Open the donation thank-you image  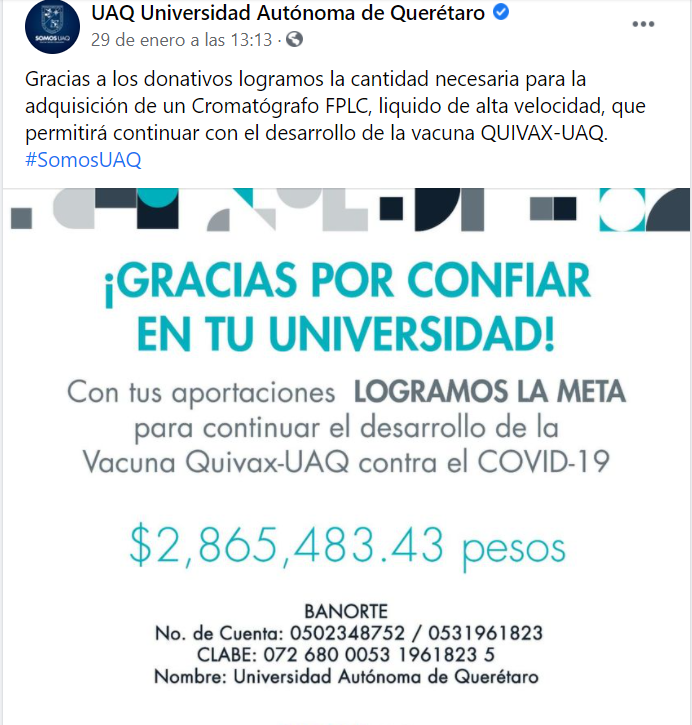coord(346,450)
